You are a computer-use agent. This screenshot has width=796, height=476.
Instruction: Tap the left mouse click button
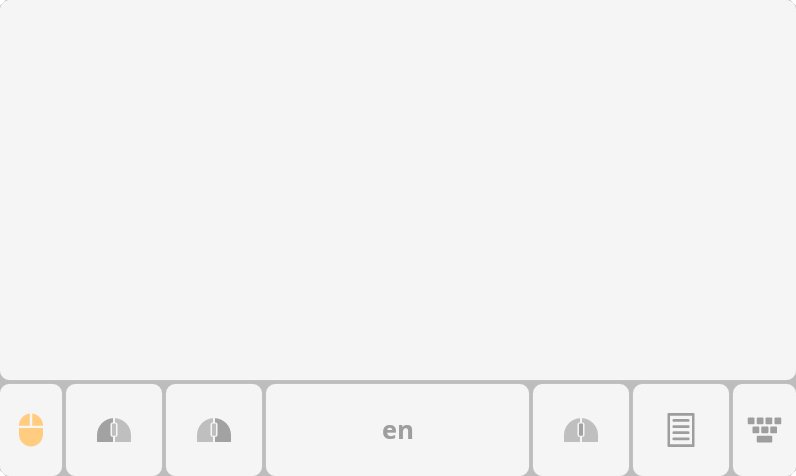114,430
